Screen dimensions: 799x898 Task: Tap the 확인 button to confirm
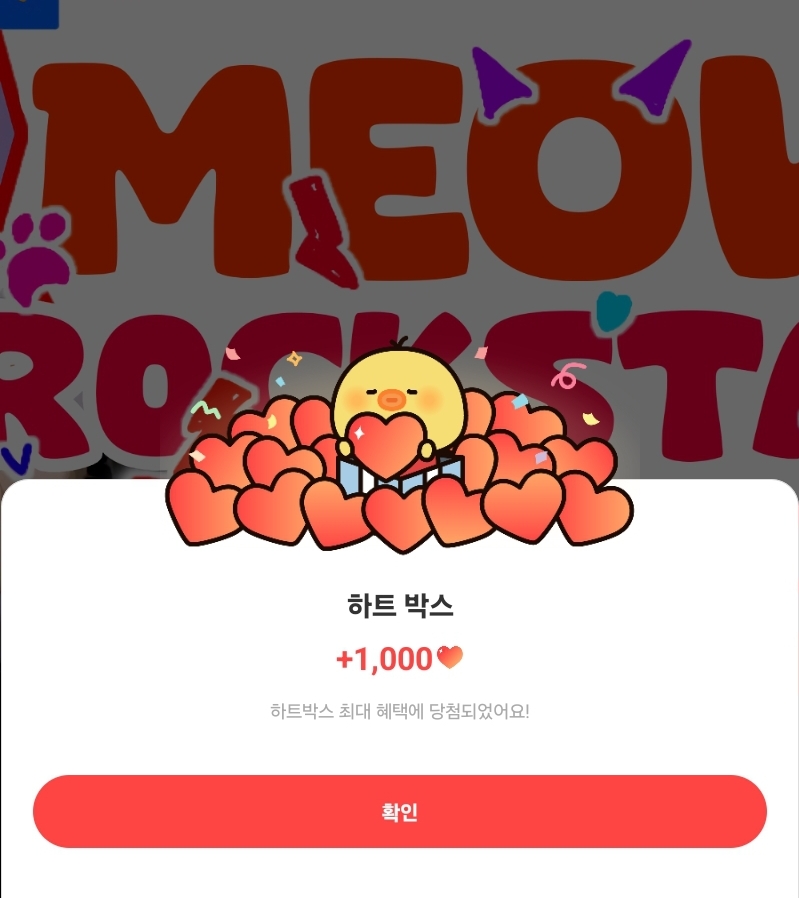[399, 811]
